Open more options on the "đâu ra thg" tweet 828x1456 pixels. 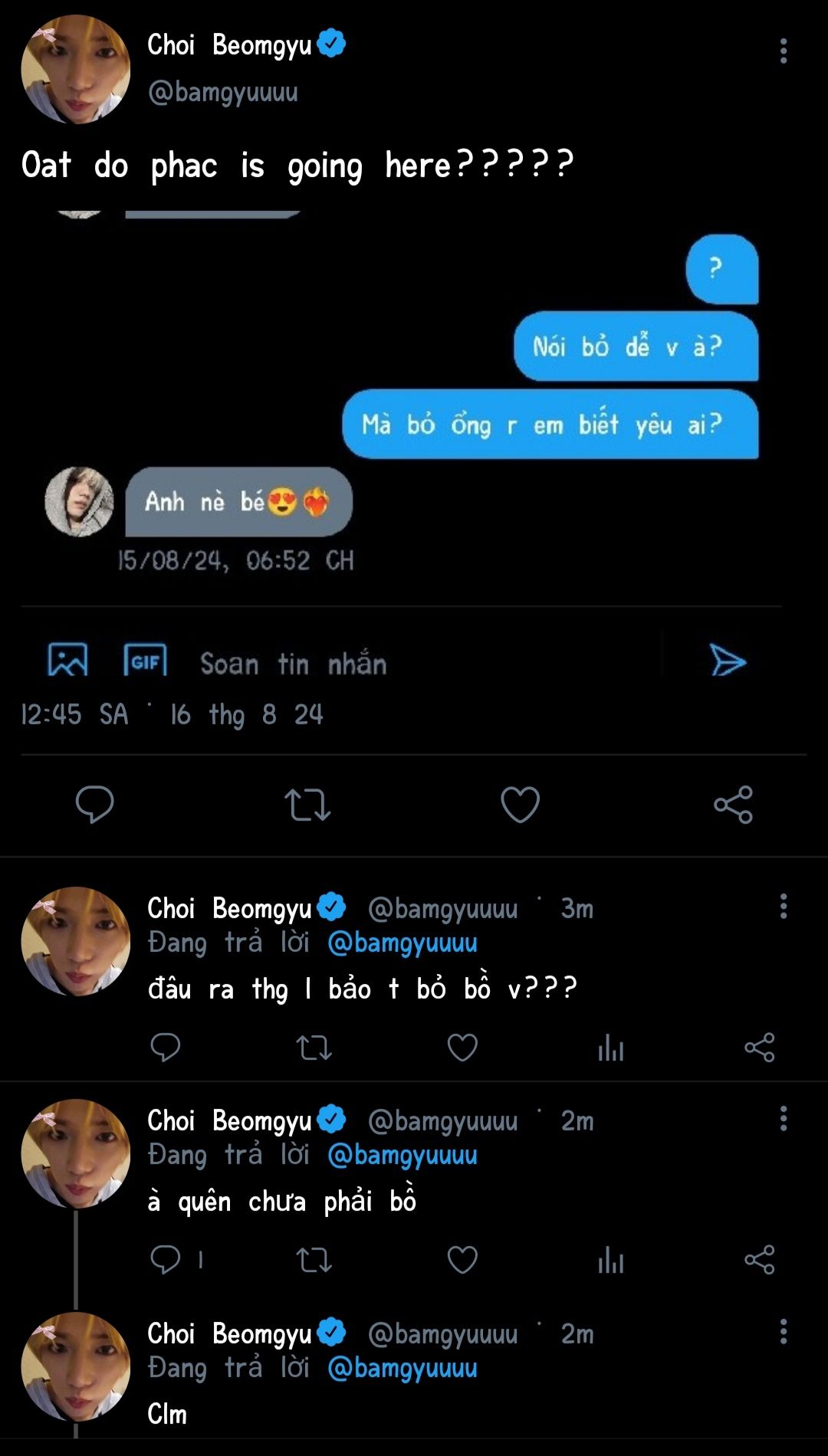[x=783, y=907]
